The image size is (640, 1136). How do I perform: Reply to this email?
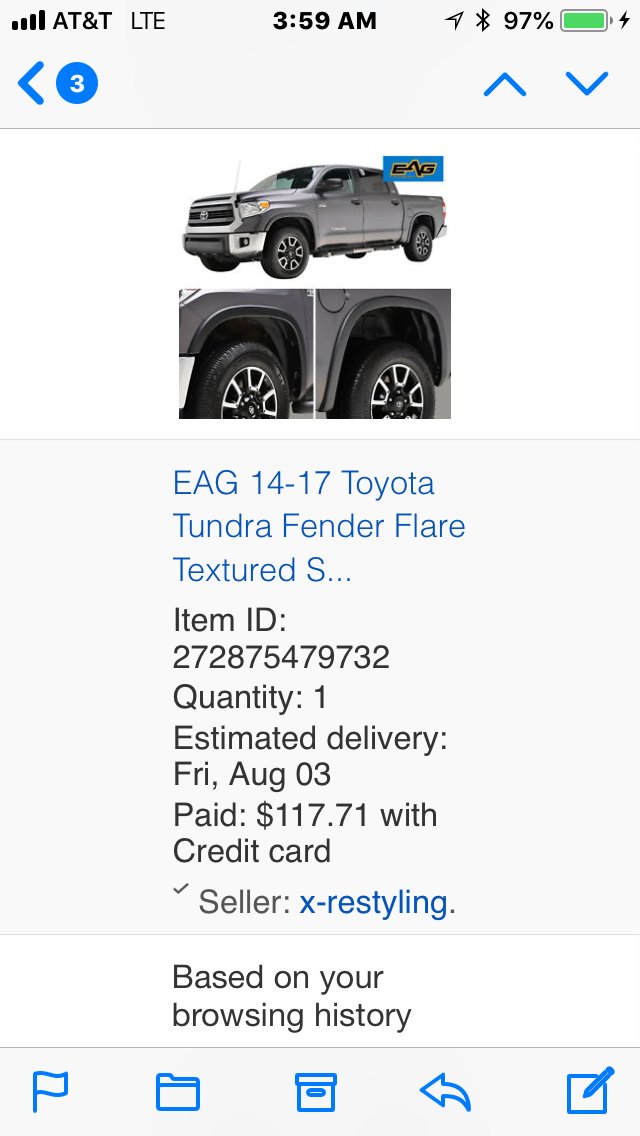pos(446,1092)
